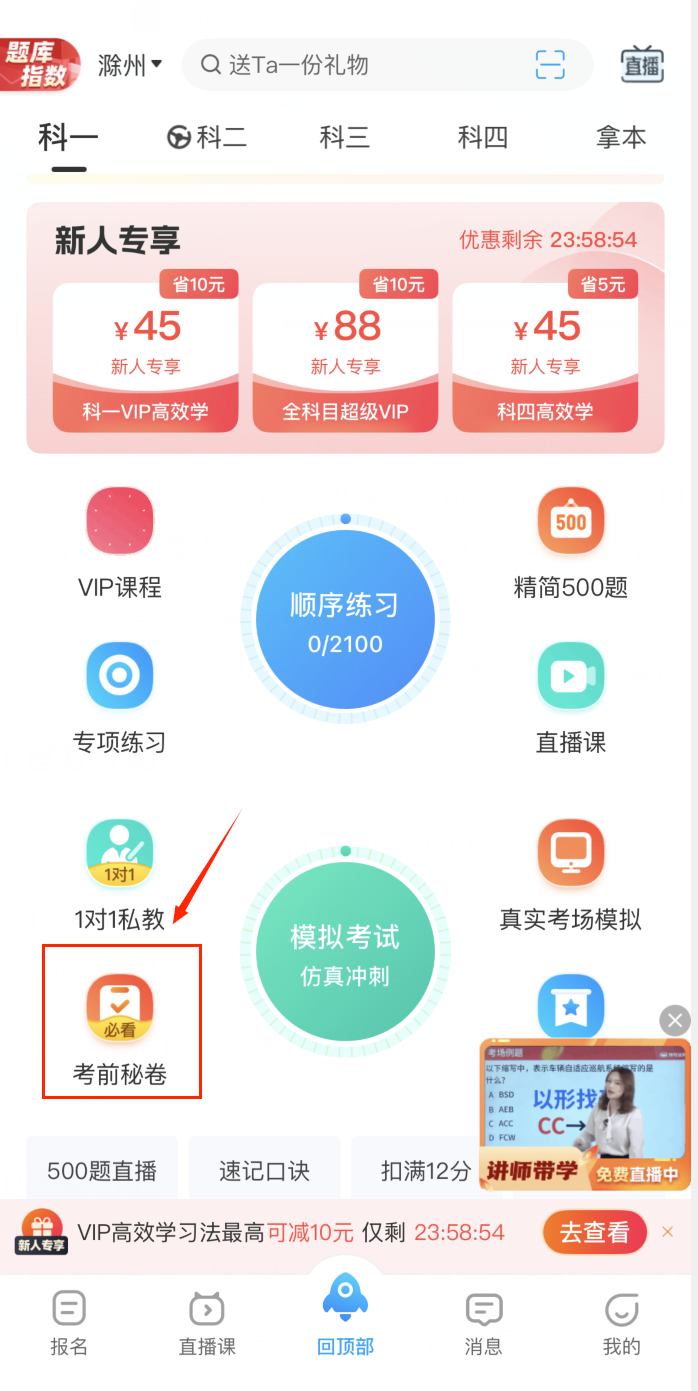698x1391 pixels.
Task: Open the 直播 TV icon
Action: pos(642,66)
